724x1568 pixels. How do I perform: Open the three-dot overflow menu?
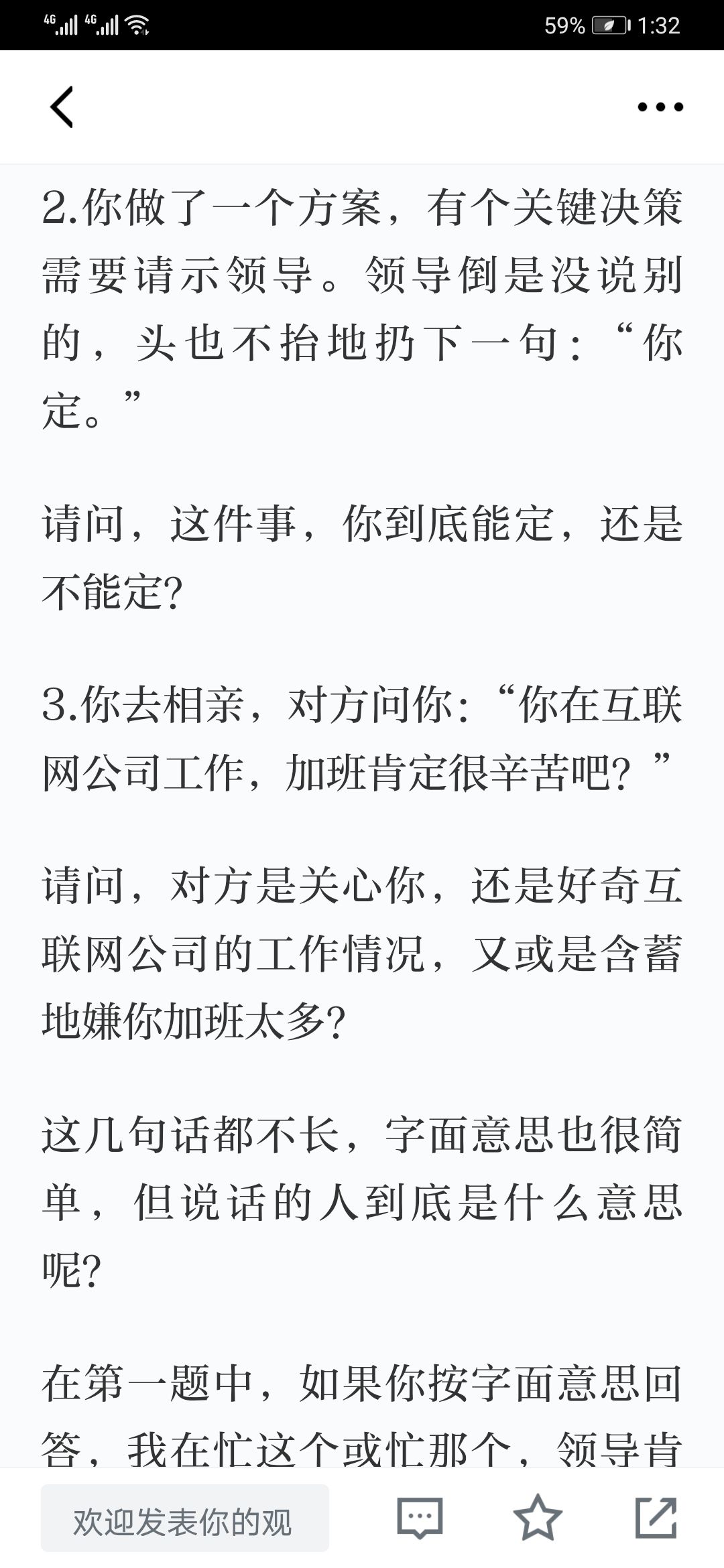click(x=660, y=107)
